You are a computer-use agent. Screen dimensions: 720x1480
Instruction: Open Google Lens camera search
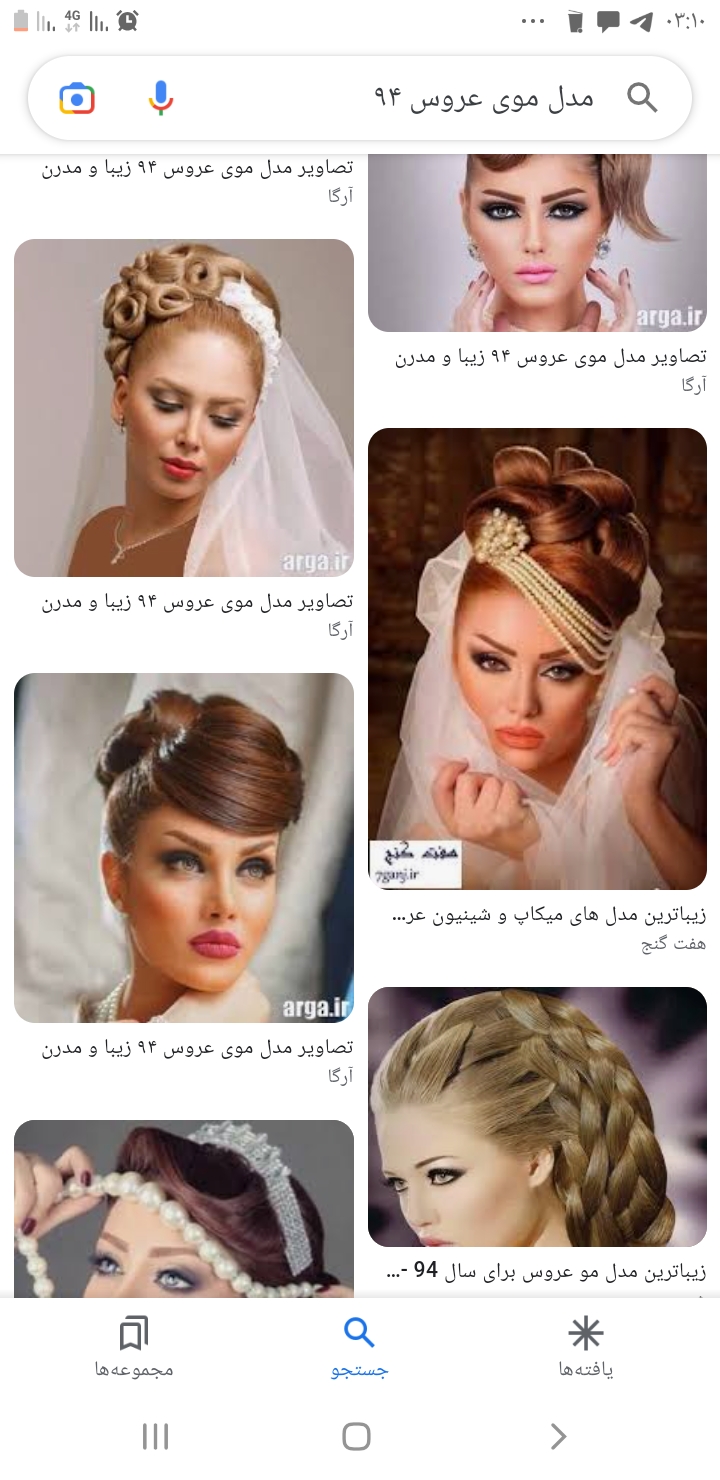(77, 98)
